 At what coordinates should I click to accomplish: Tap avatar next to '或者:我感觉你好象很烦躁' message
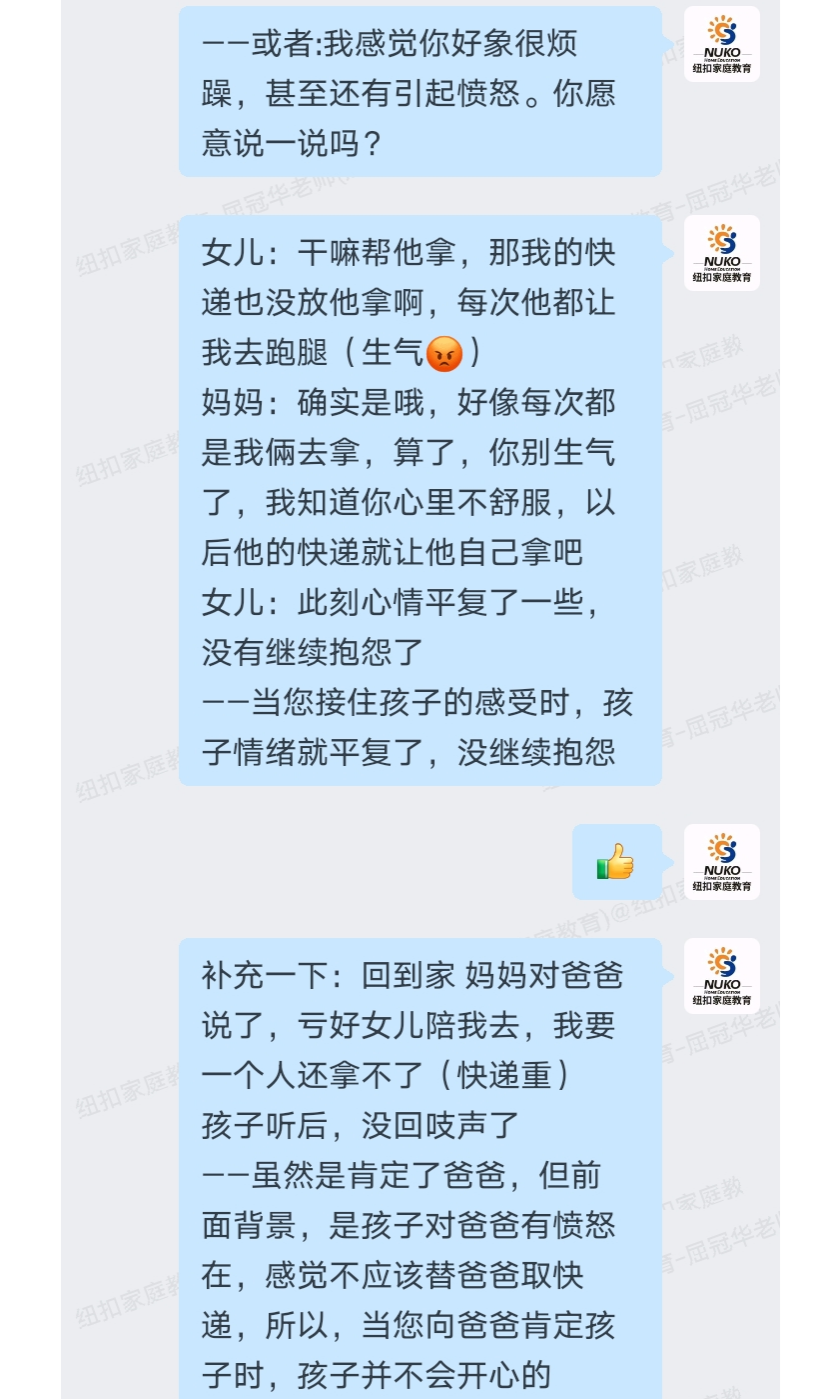coord(721,44)
